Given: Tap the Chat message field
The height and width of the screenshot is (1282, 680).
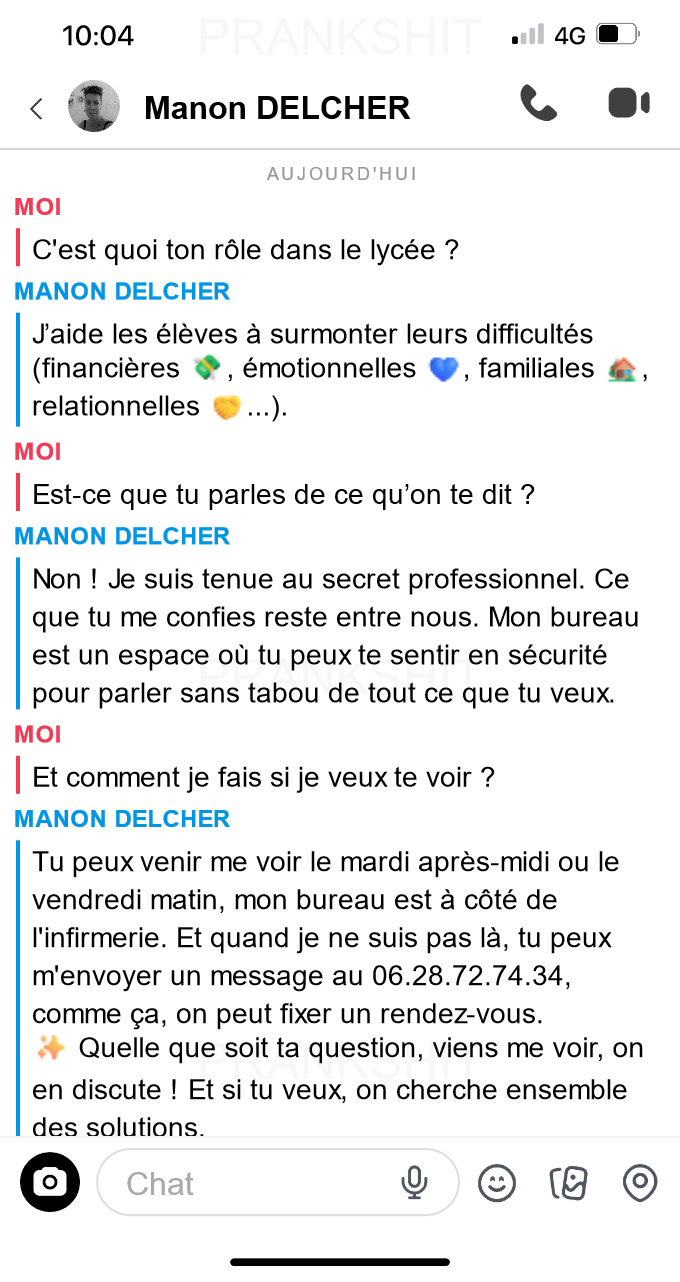Looking at the screenshot, I should pyautogui.click(x=250, y=1183).
